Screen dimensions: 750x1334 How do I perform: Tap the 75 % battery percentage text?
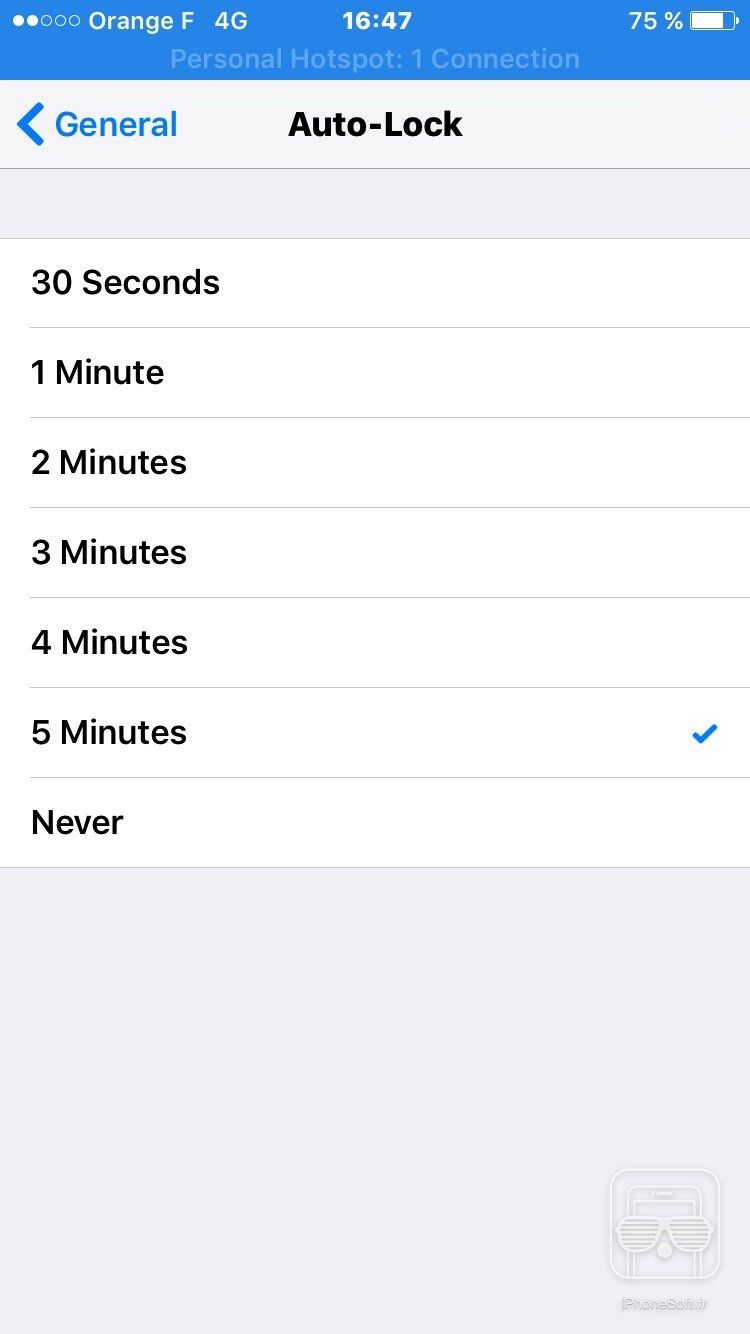(655, 20)
